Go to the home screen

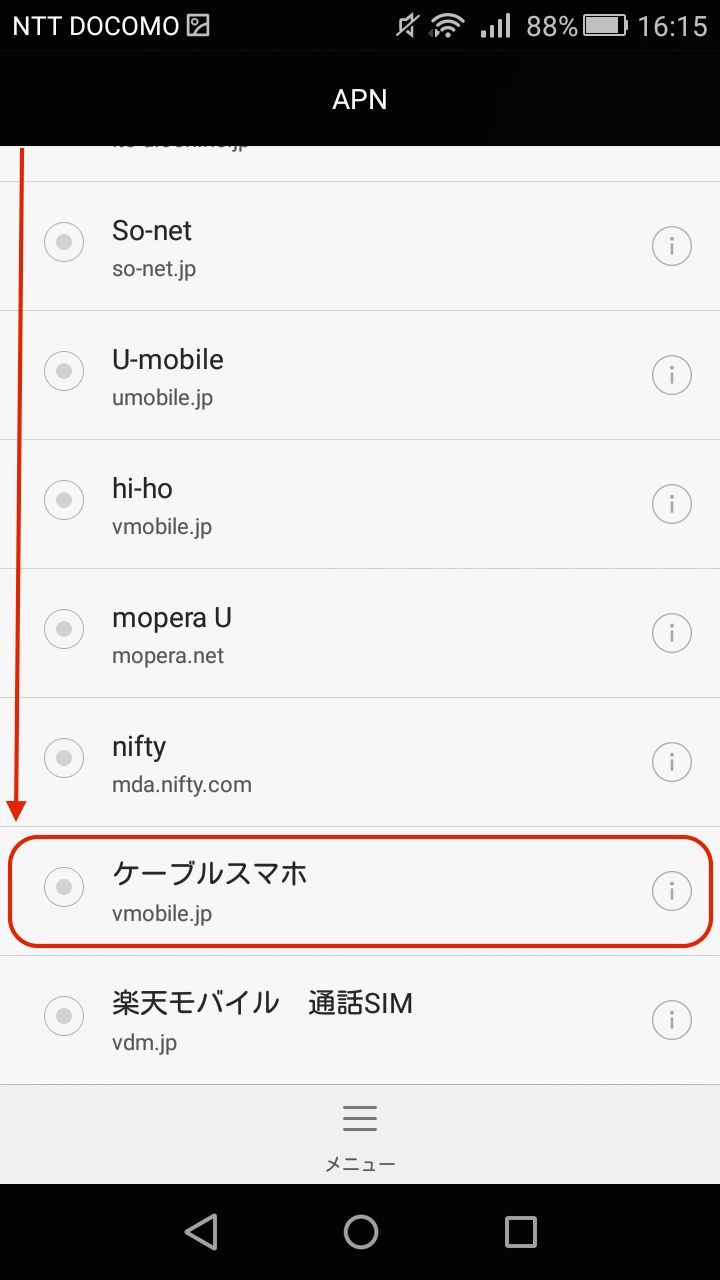tap(360, 1232)
